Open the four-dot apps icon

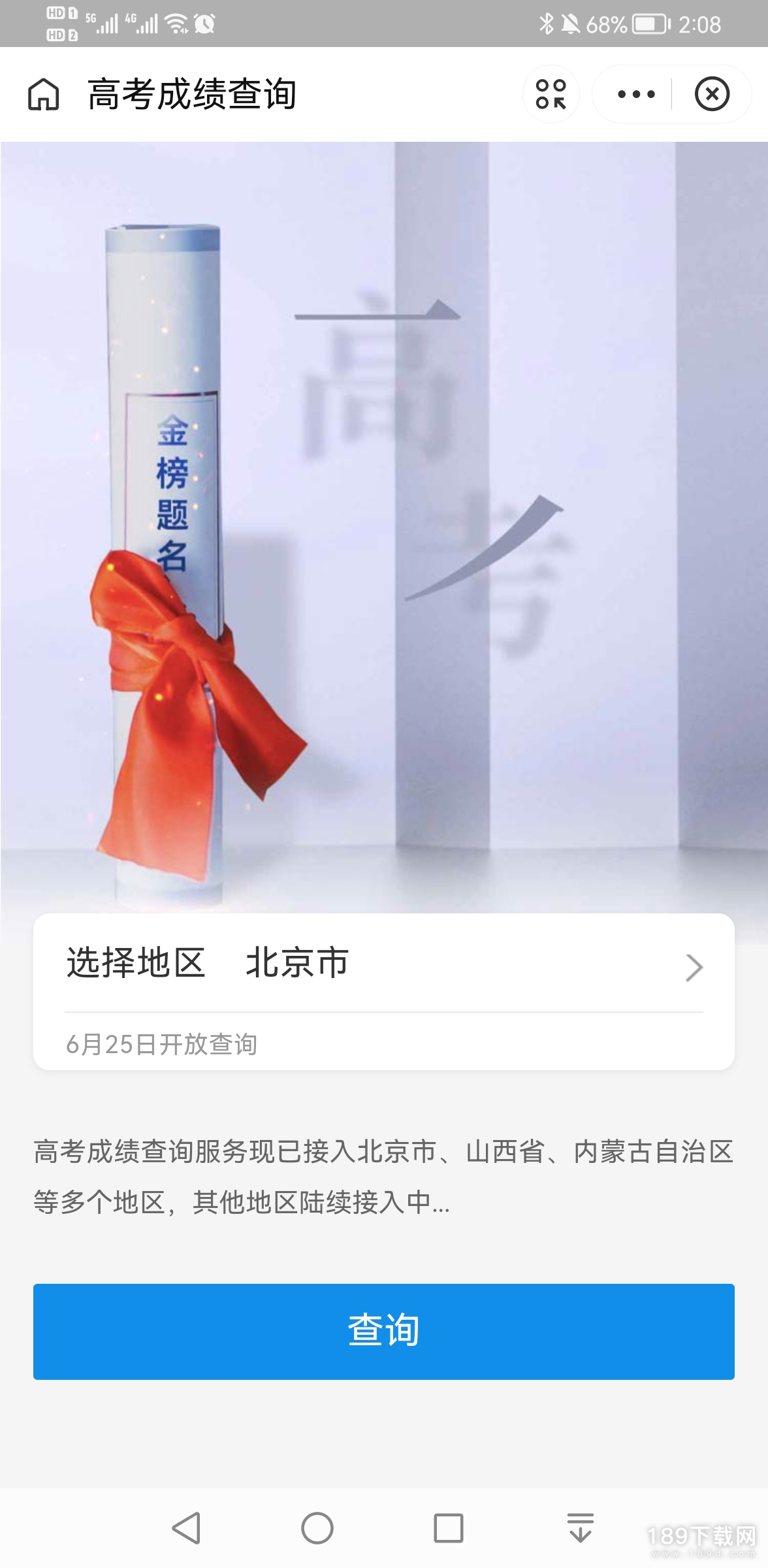coord(551,94)
